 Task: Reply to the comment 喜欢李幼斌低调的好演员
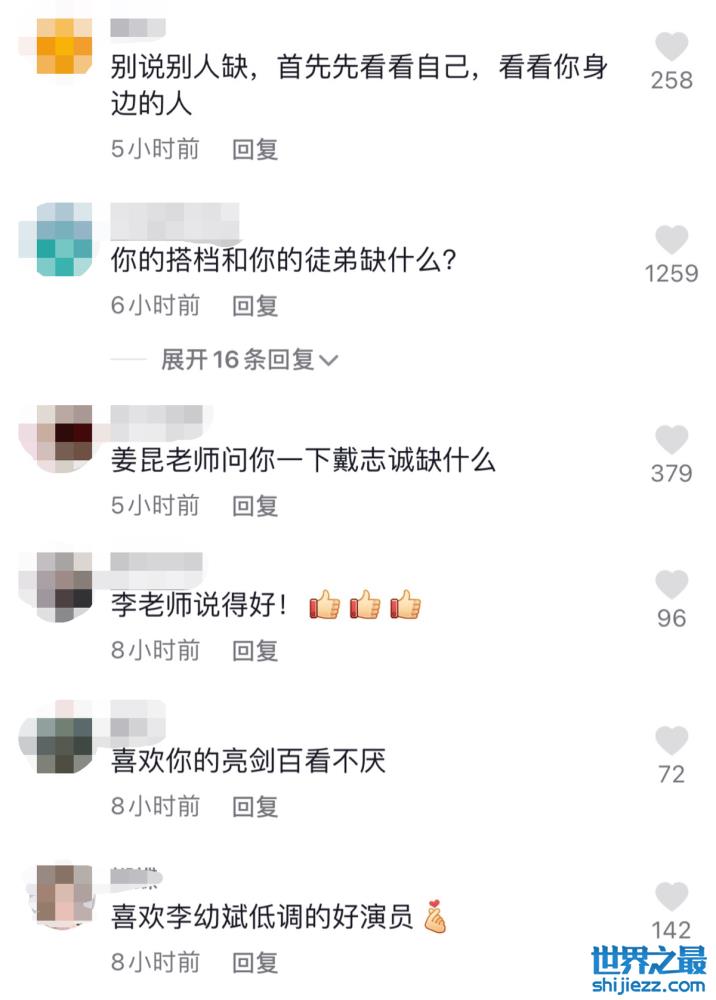(x=255, y=963)
